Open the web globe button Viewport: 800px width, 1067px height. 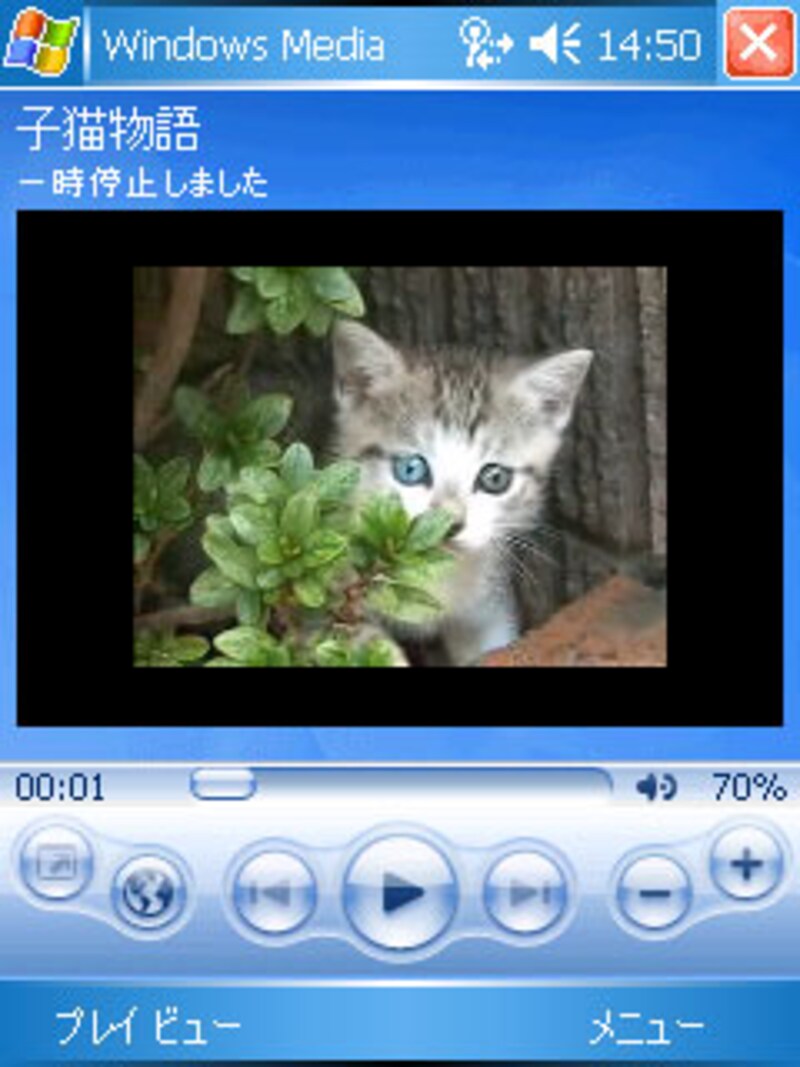[x=148, y=894]
